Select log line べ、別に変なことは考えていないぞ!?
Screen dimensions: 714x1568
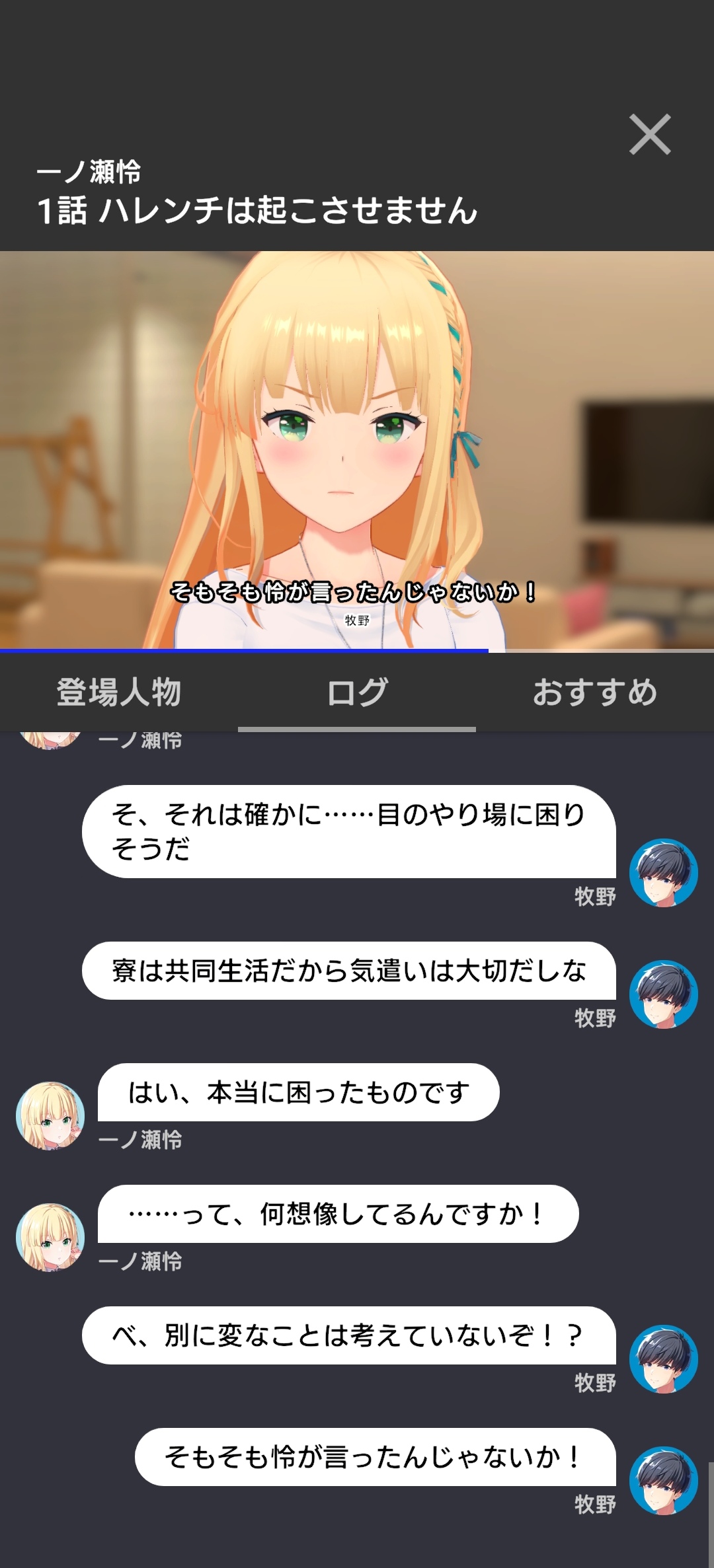click(x=348, y=1335)
